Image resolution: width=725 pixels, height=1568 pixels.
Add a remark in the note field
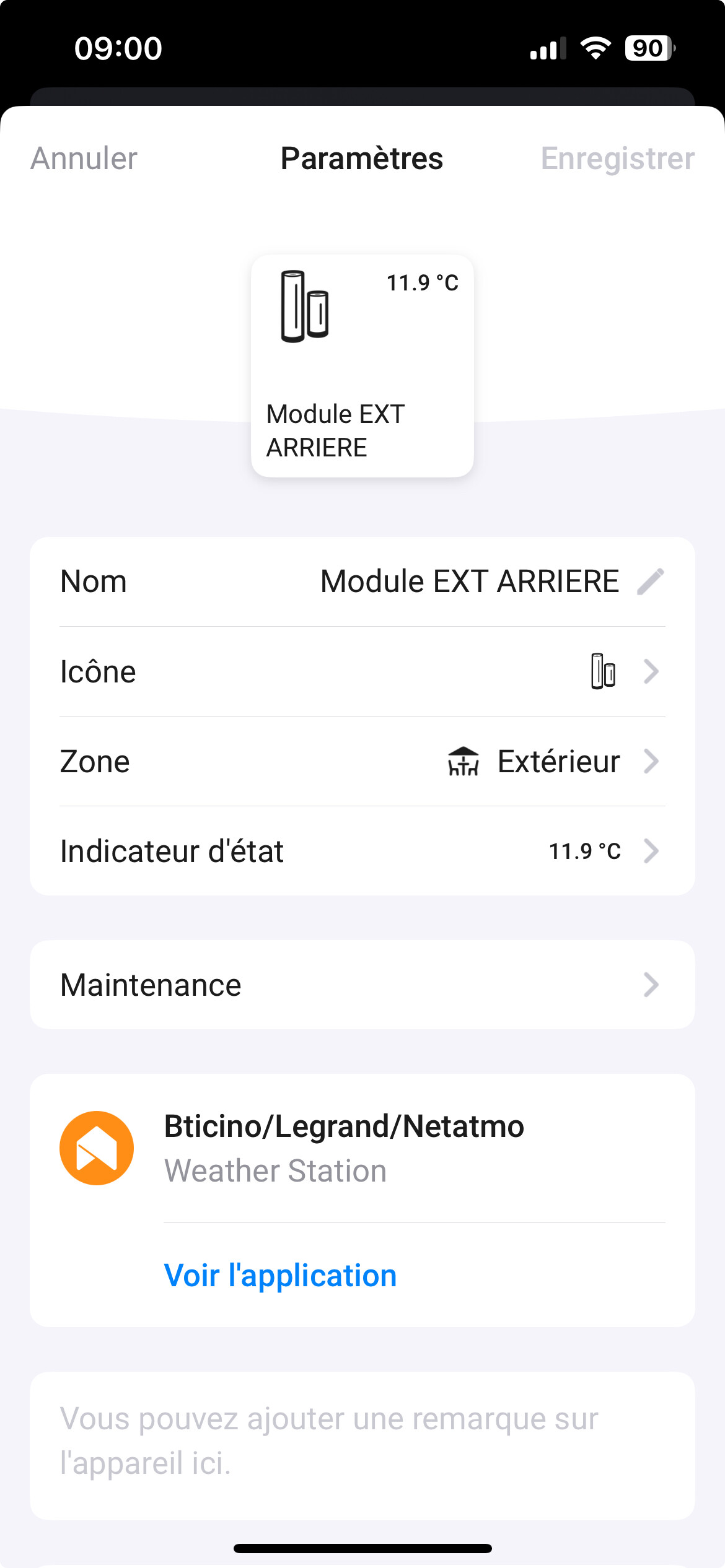pos(362,1440)
